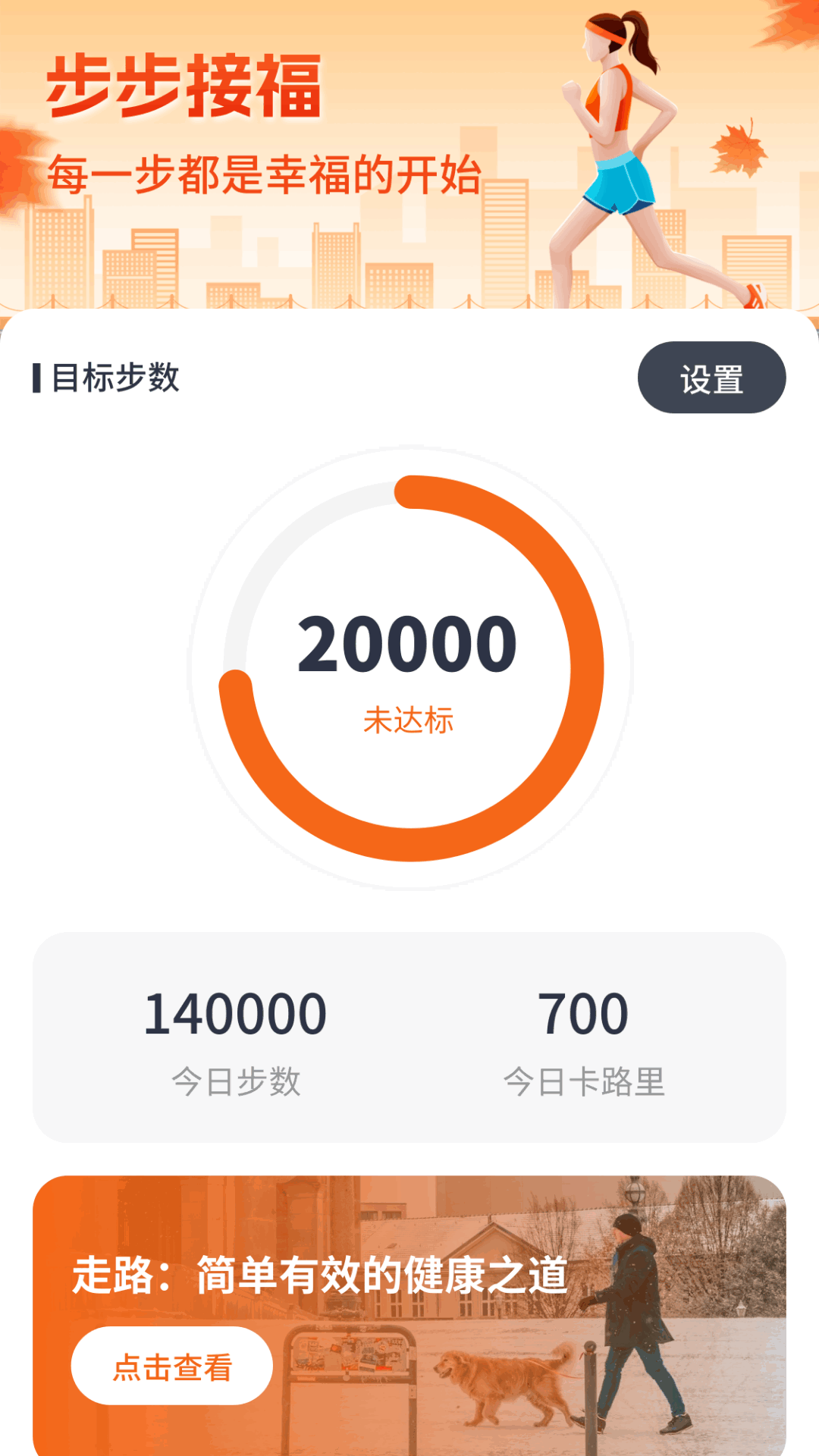Tap the 设置 button for target steps
The height and width of the screenshot is (1456, 819).
(711, 378)
